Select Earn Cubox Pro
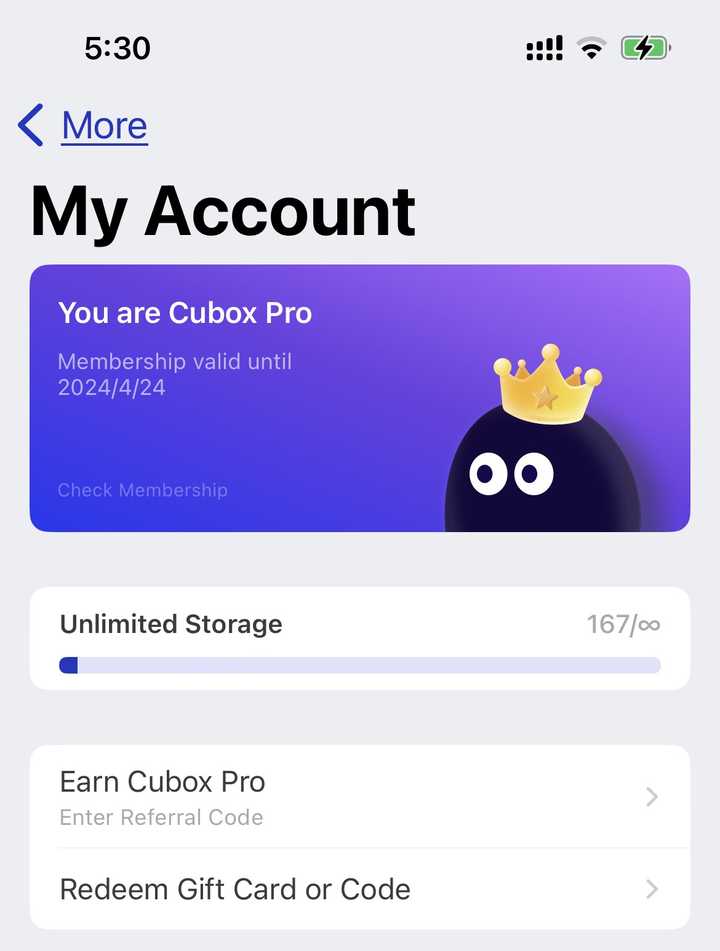 coord(162,782)
